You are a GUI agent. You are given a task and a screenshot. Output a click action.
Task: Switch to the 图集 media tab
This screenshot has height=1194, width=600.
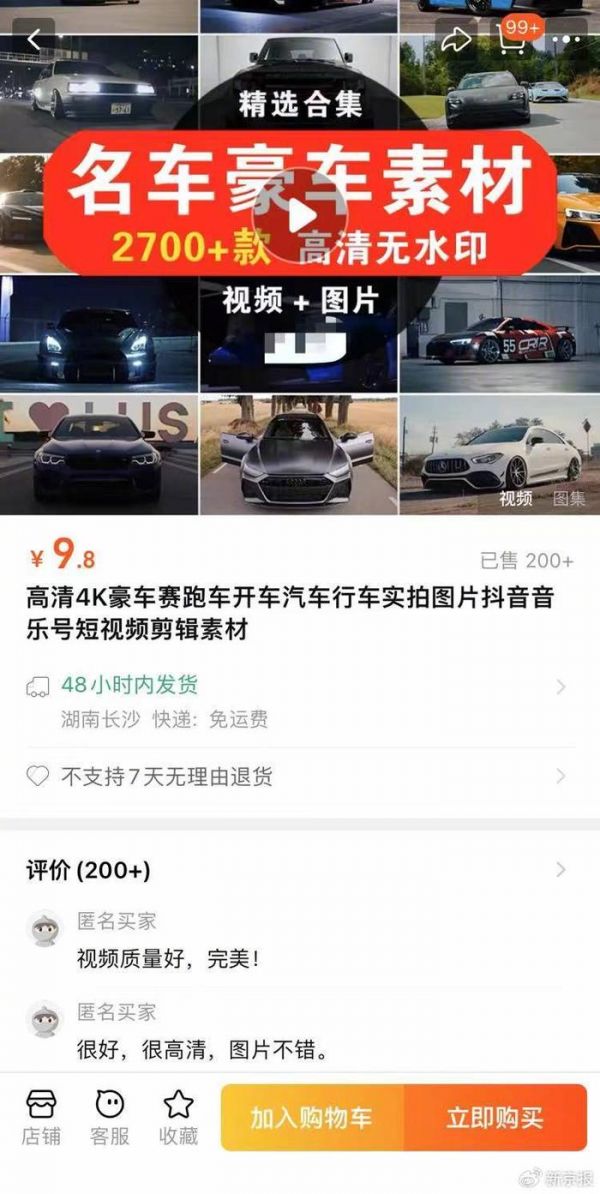pyautogui.click(x=569, y=498)
